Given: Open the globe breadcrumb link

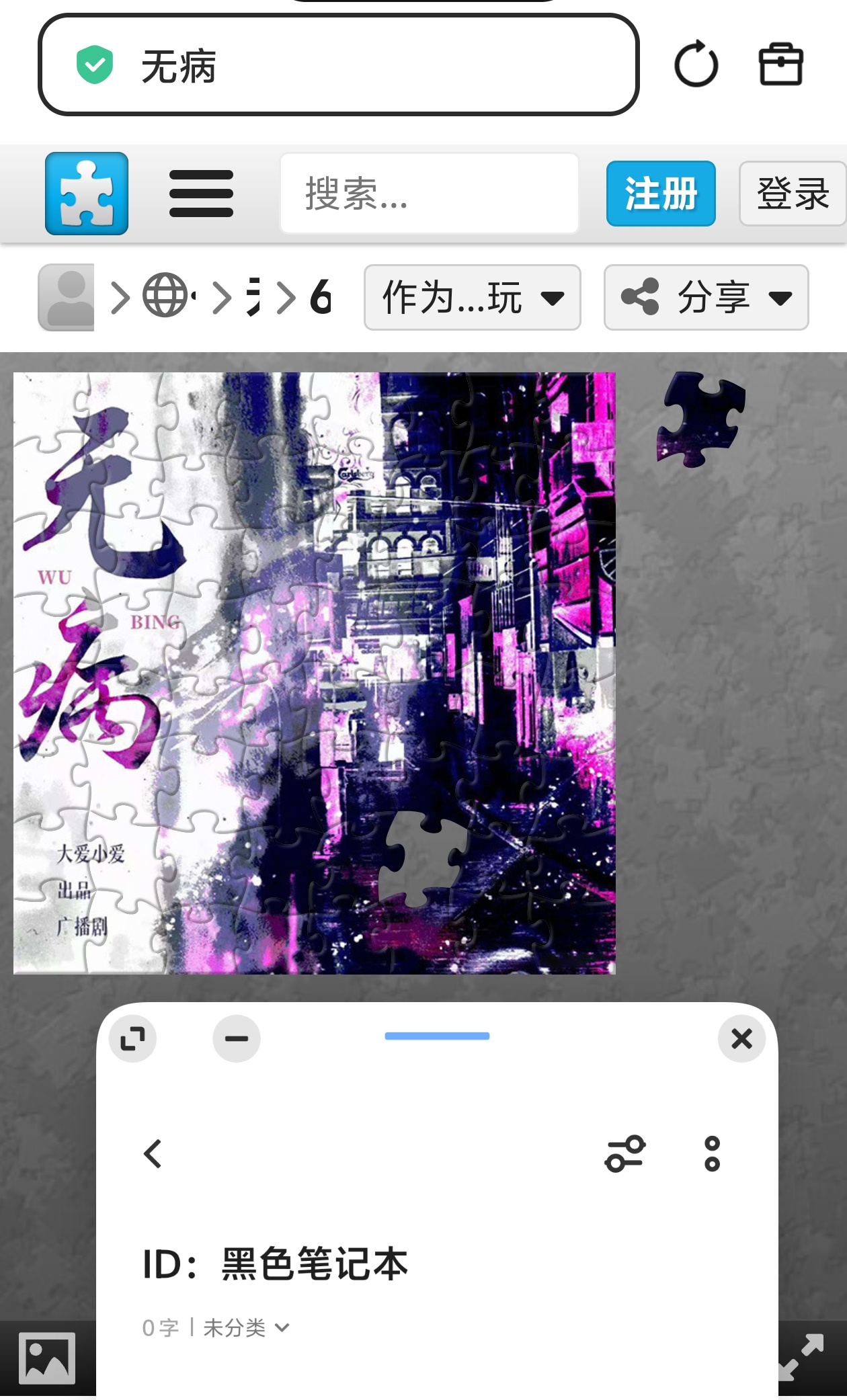Looking at the screenshot, I should click(167, 296).
